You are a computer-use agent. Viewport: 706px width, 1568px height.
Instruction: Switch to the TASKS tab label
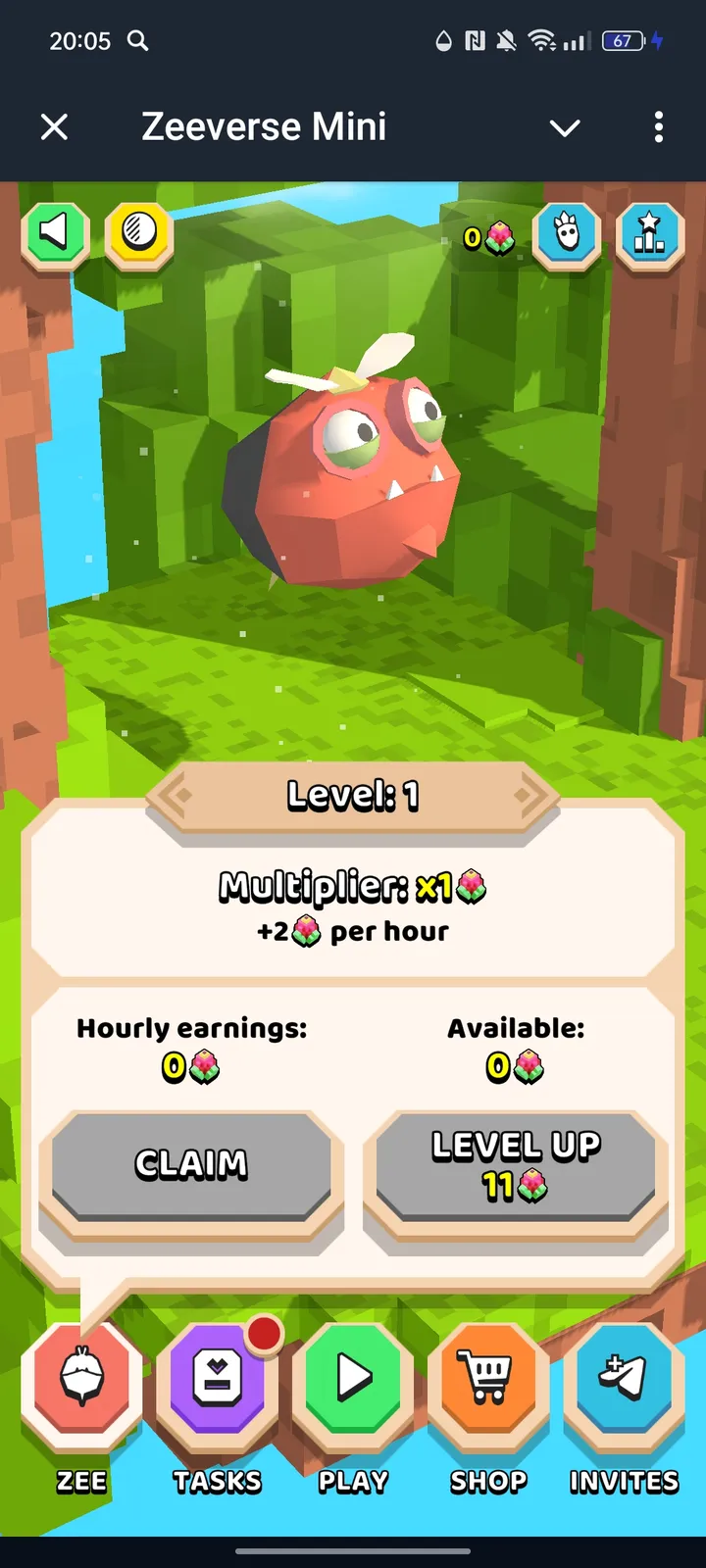point(217,1480)
